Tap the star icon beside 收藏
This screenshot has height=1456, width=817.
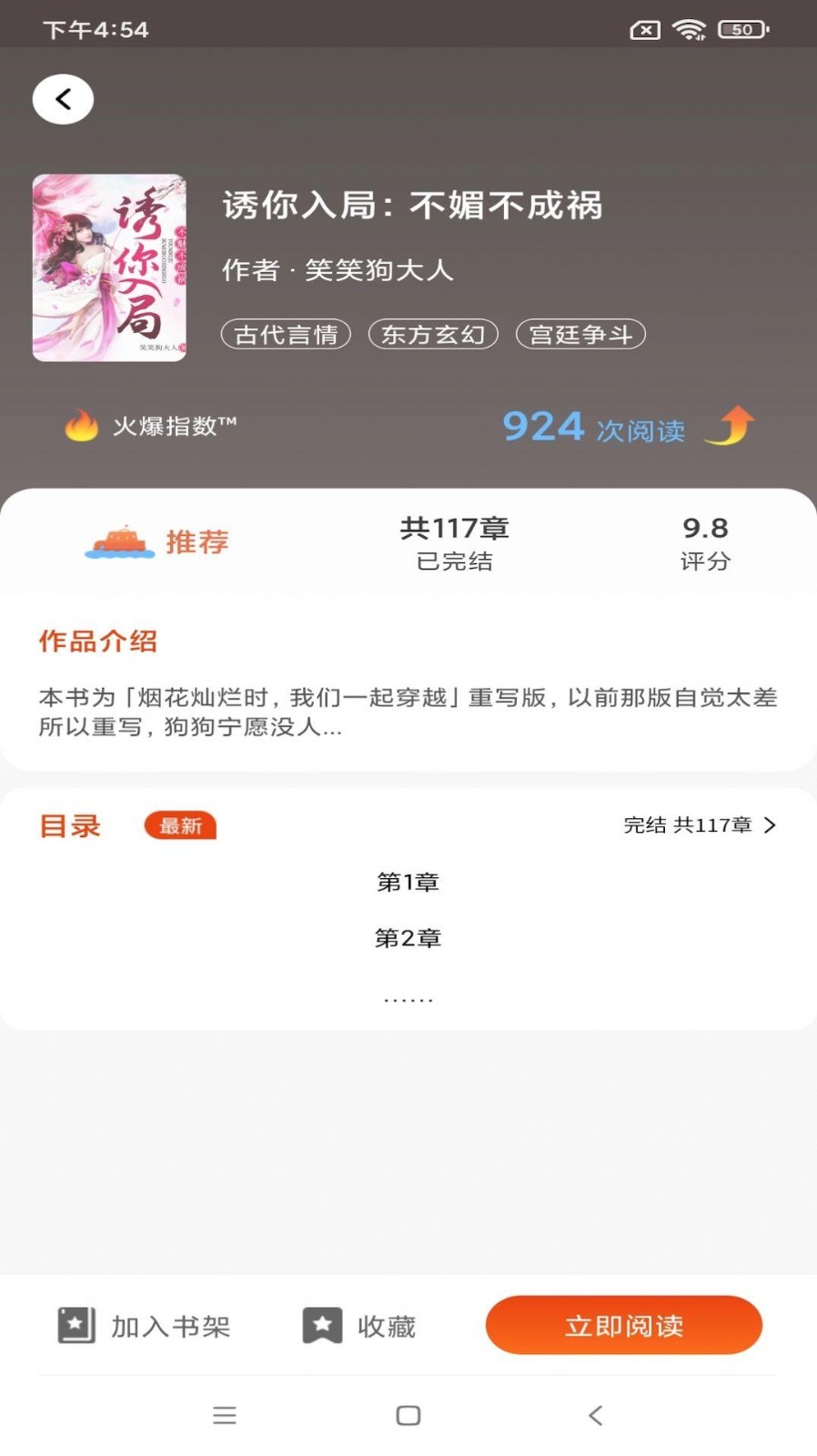(x=321, y=1325)
